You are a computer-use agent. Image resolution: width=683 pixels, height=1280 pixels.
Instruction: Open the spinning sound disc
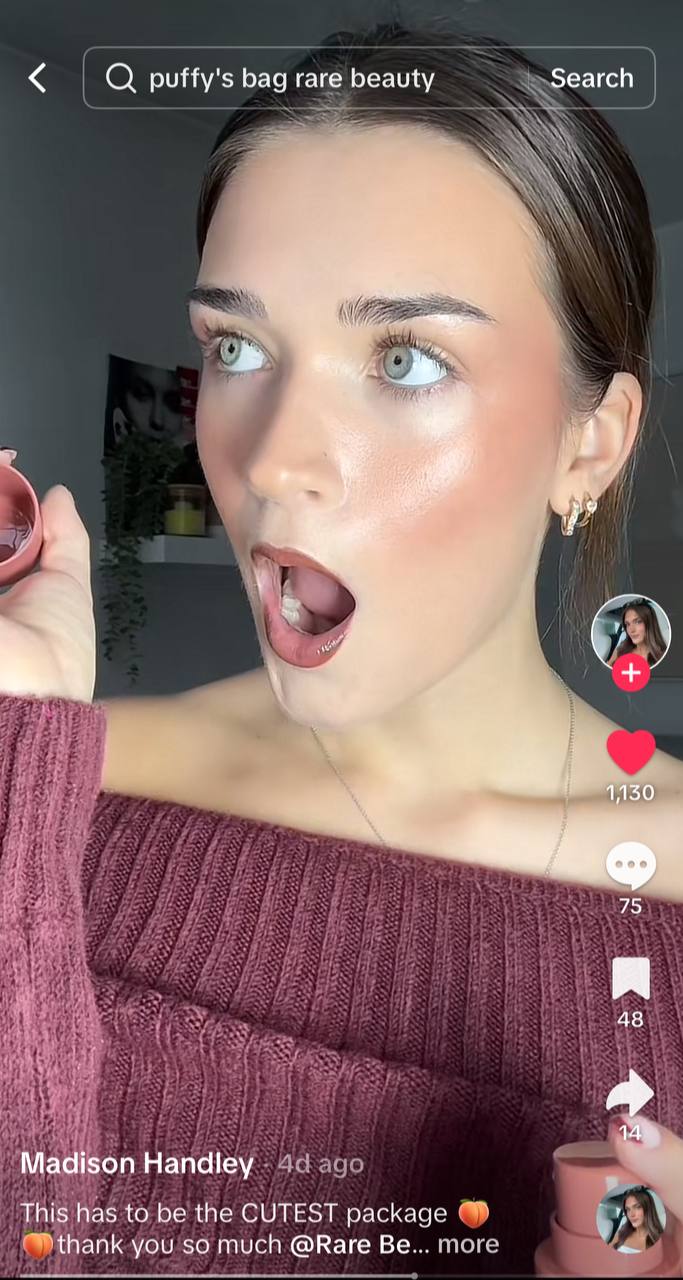coord(630,1218)
